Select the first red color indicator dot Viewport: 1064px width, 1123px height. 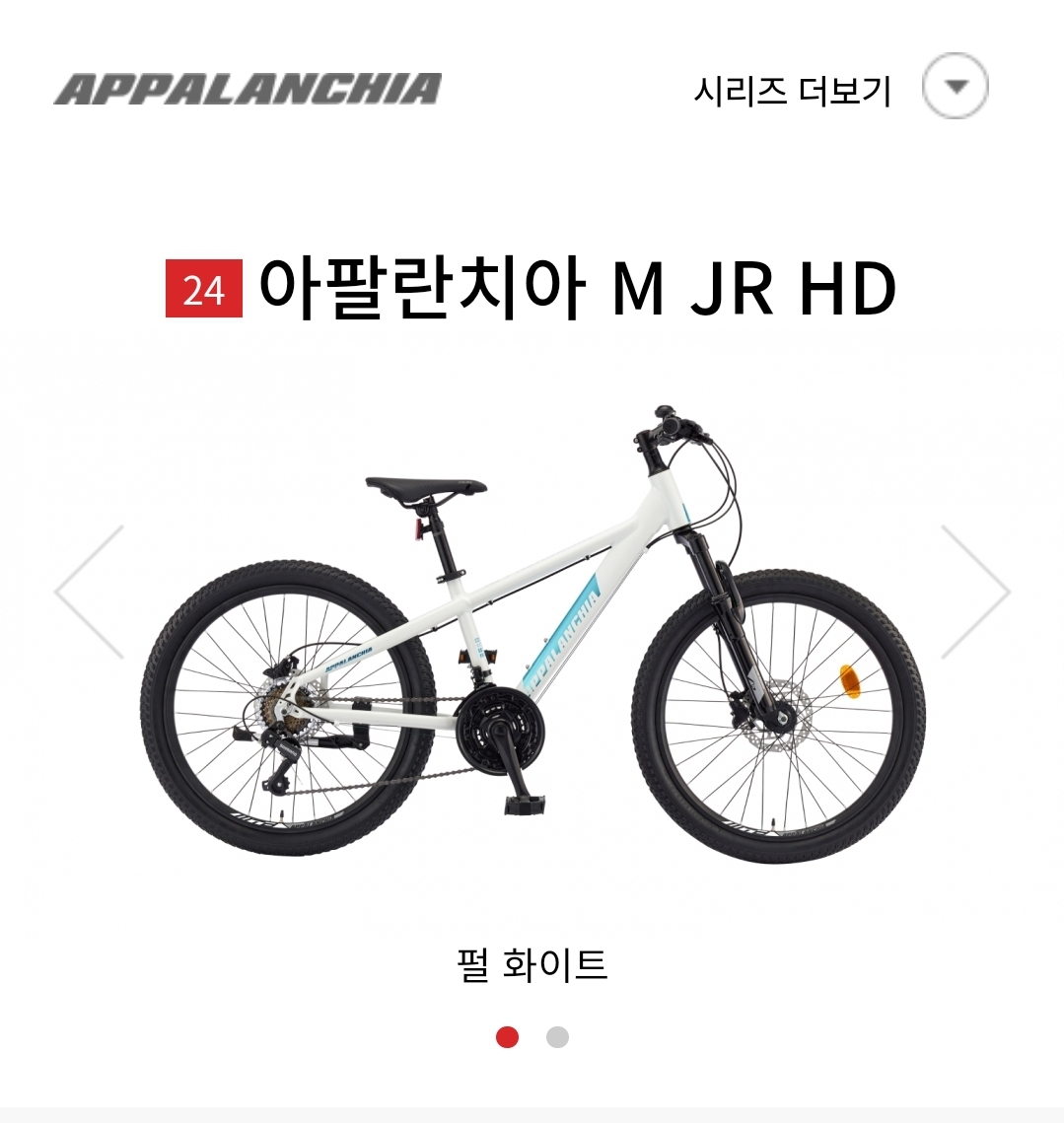507,1037
